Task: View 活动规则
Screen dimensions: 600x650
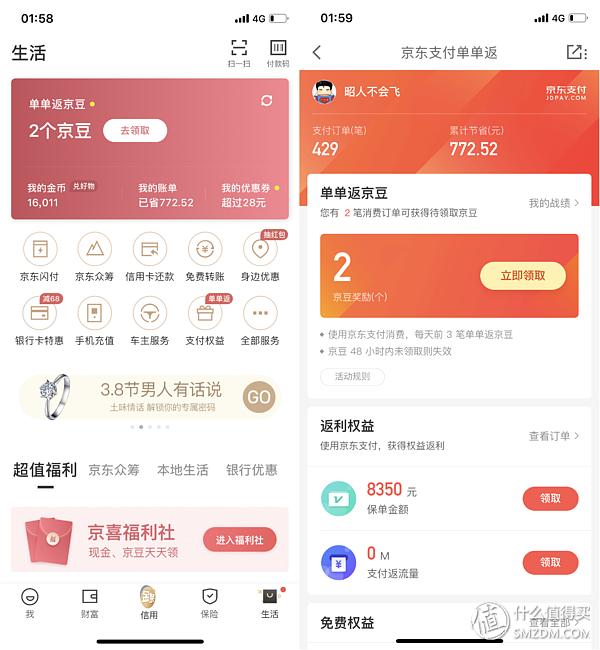Action: coord(352,377)
